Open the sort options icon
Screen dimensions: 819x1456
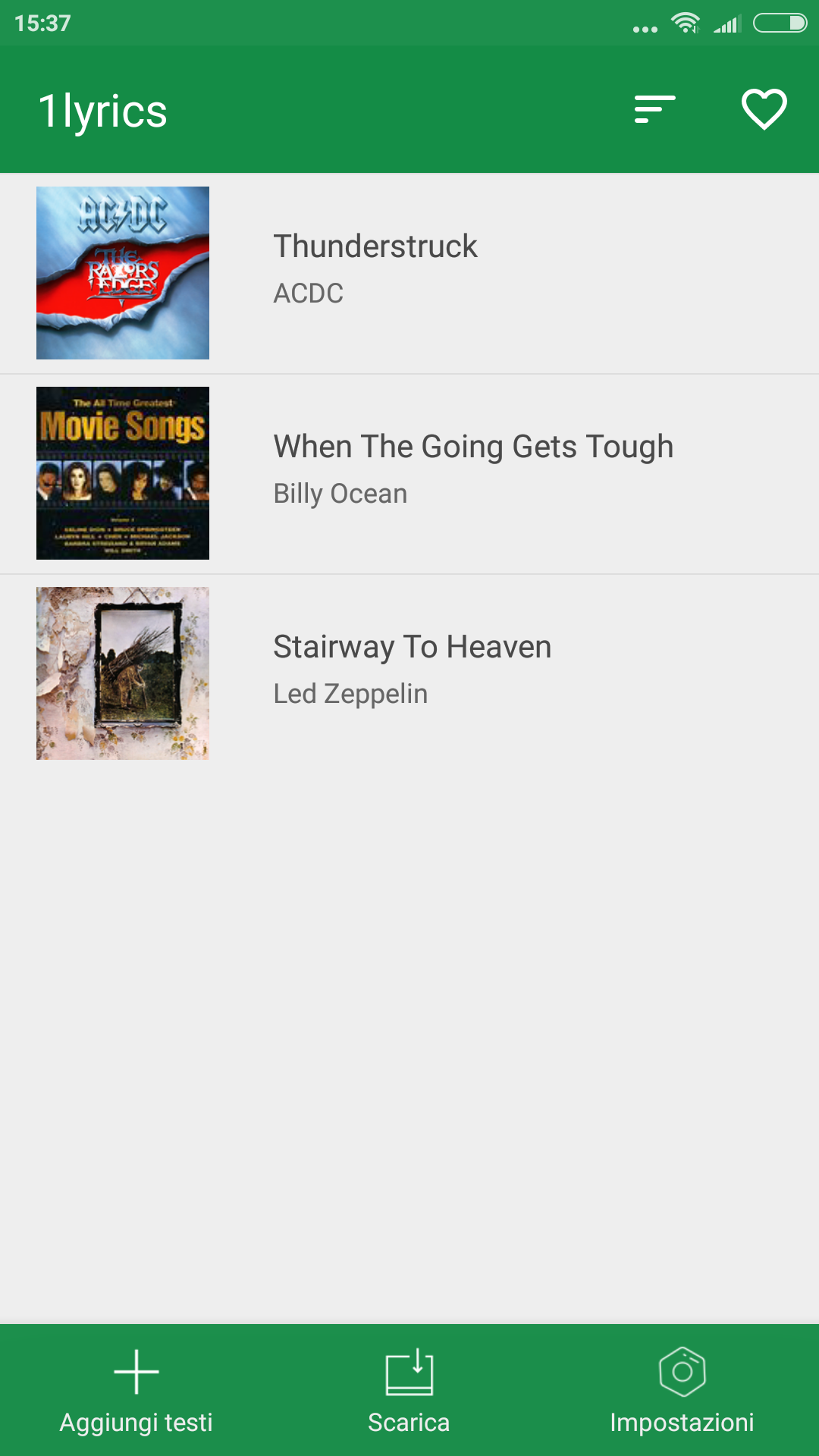[655, 109]
